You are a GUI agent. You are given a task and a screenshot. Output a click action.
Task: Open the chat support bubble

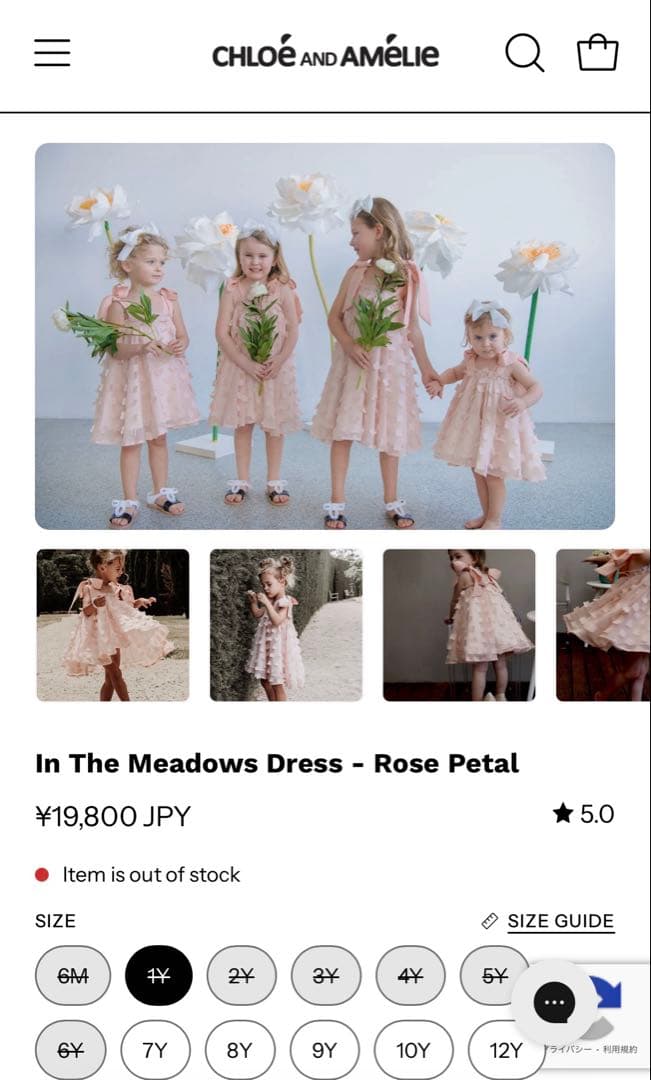tap(554, 1002)
